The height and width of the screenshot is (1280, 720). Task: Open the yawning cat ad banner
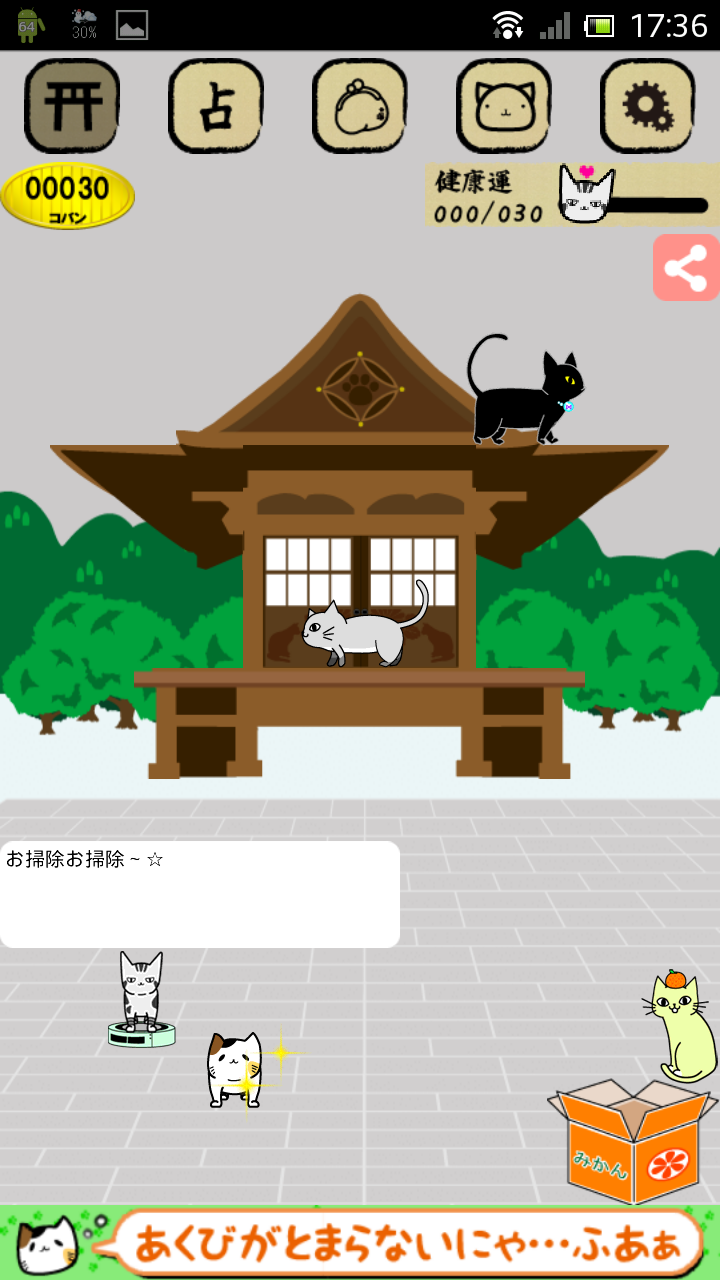(x=360, y=1243)
